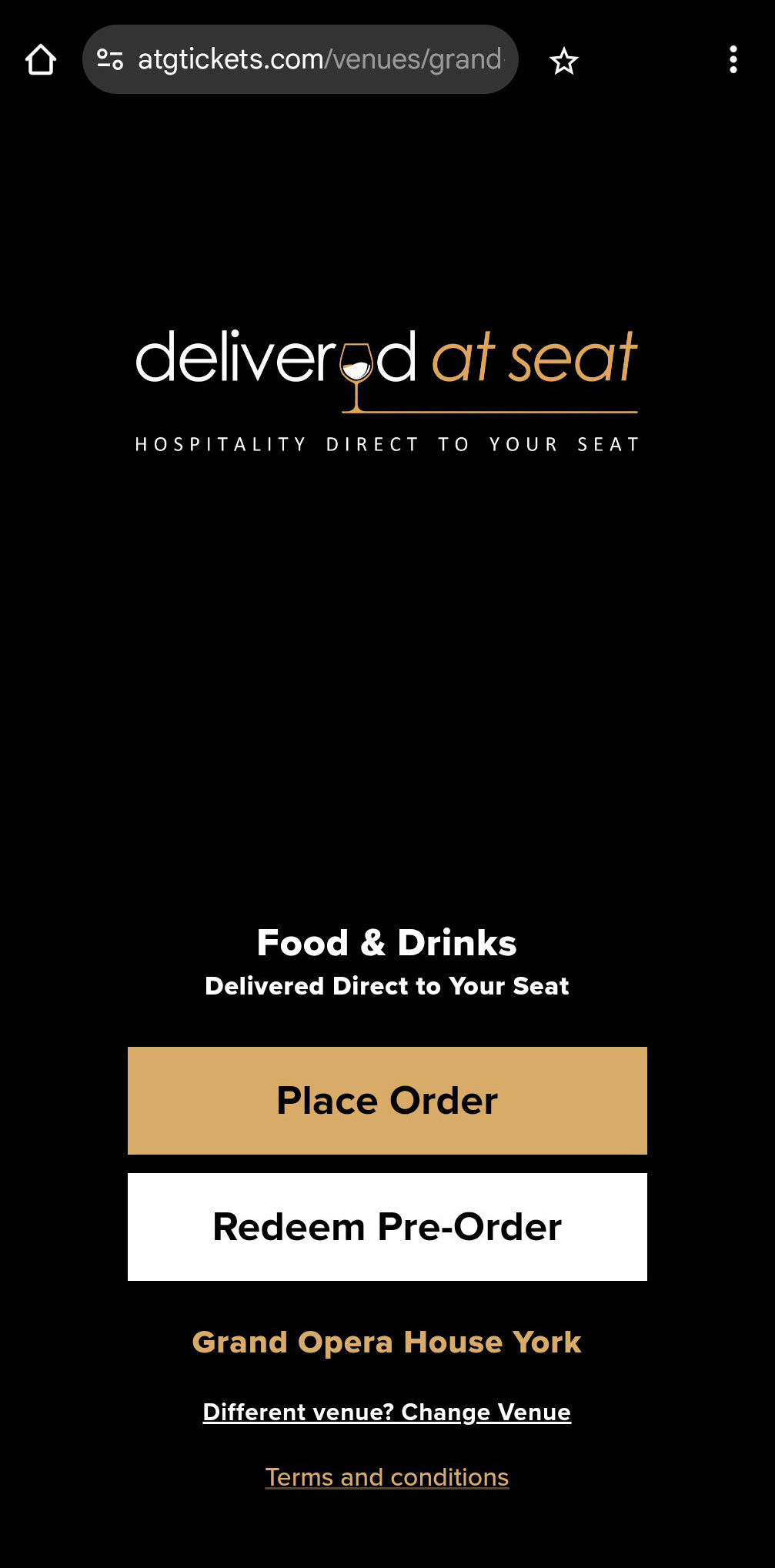Open the browser overflow menu
775x1568 pixels.
(x=733, y=59)
